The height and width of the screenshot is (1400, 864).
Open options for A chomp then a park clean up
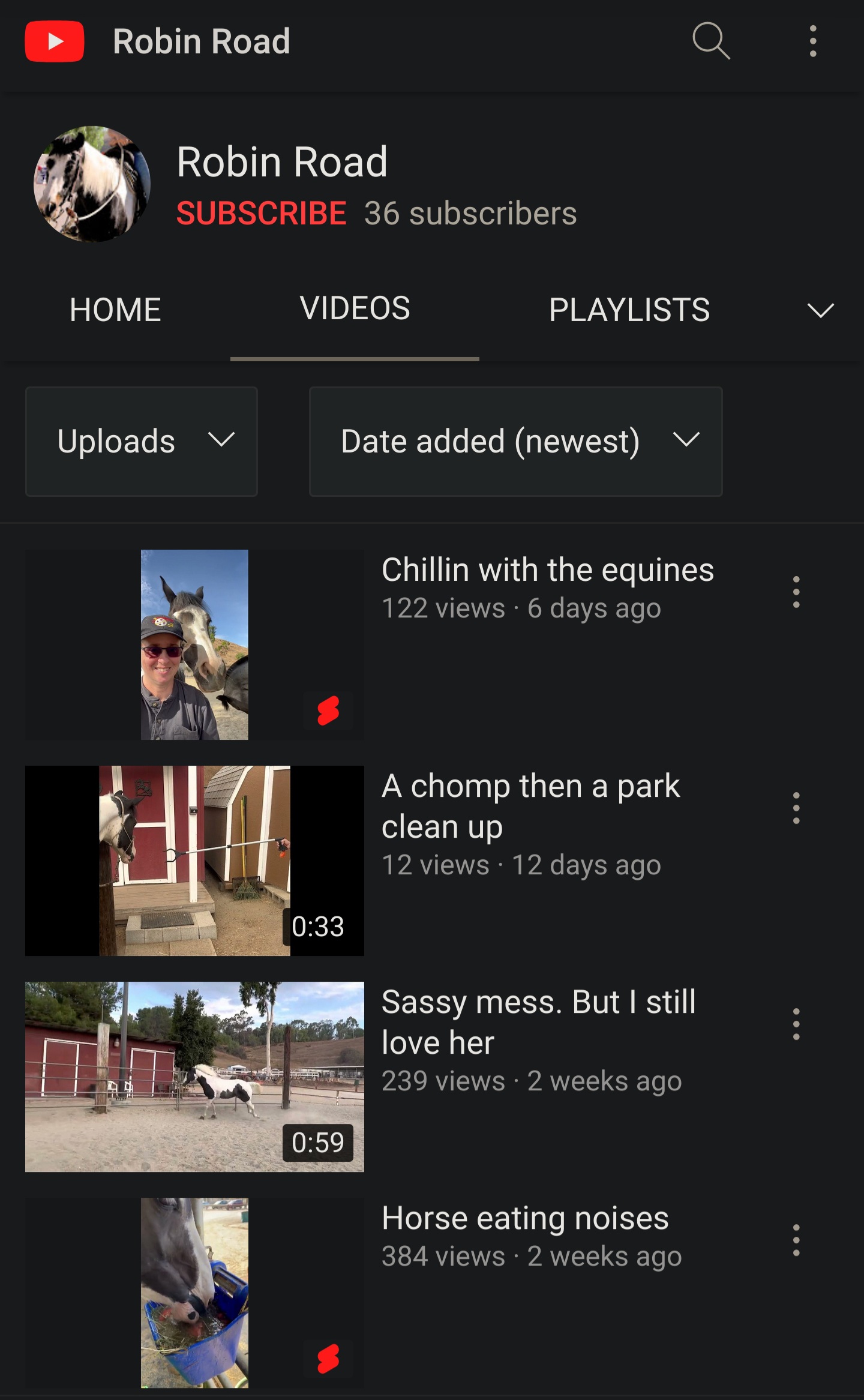point(796,808)
